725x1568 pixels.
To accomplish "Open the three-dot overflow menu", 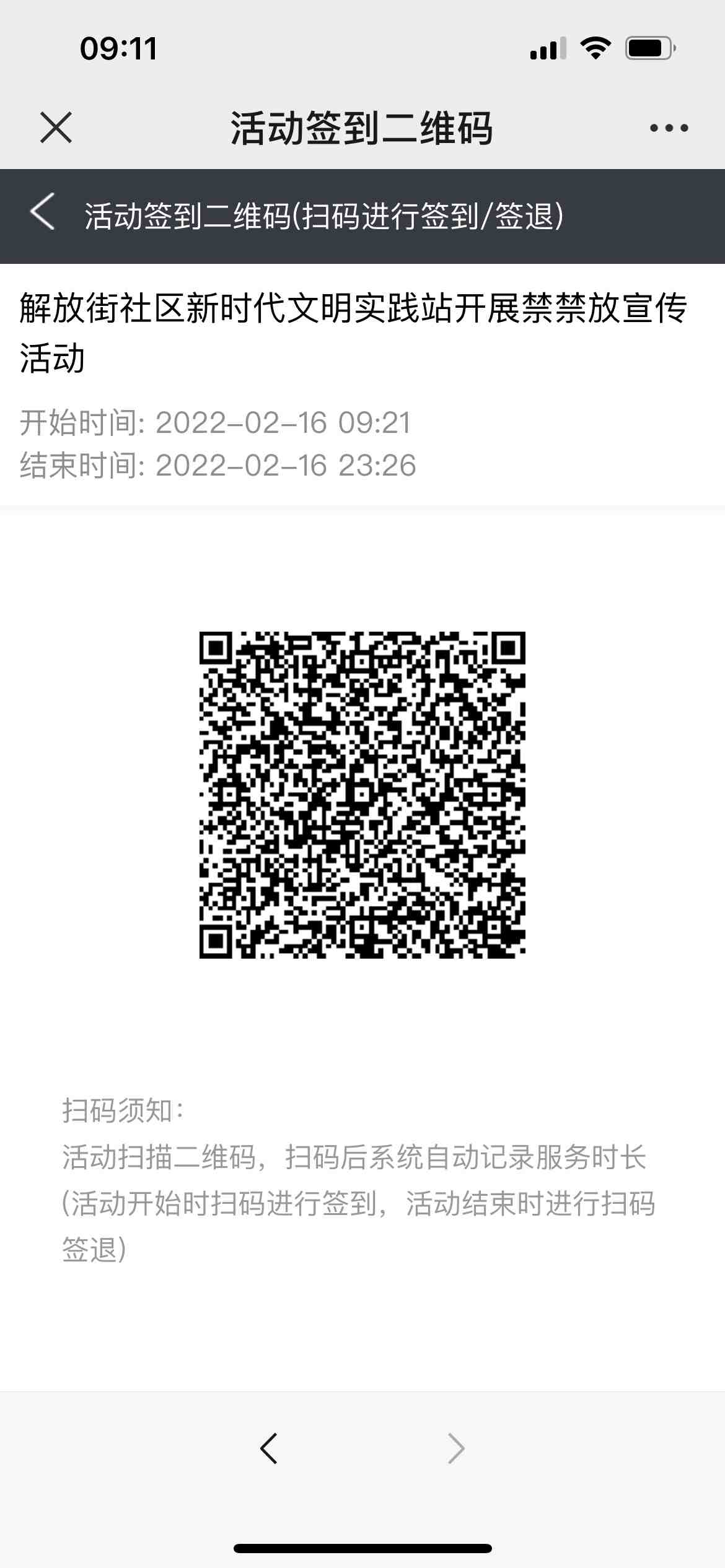I will [x=669, y=128].
